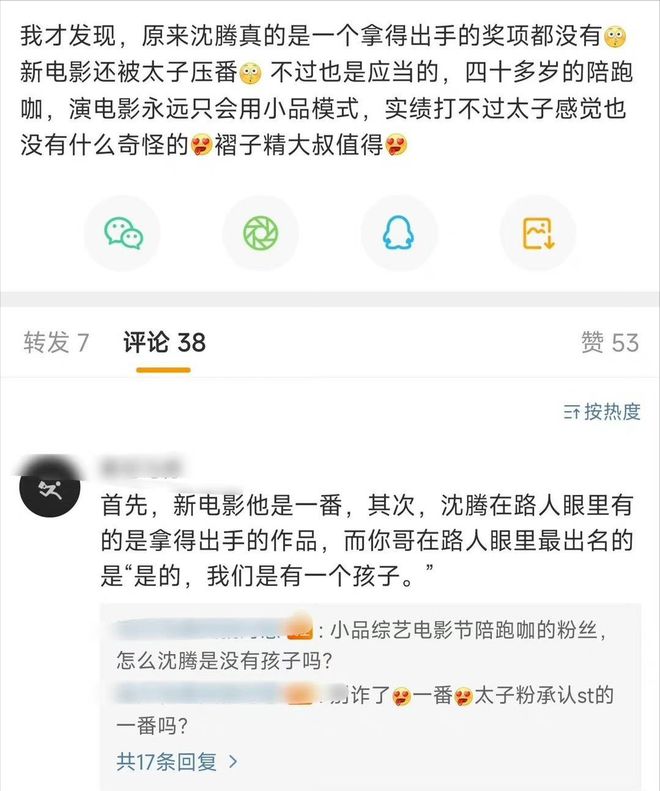This screenshot has width=660, height=791.
Task: Open the 赞 53 likes tab
Action: coord(609,343)
